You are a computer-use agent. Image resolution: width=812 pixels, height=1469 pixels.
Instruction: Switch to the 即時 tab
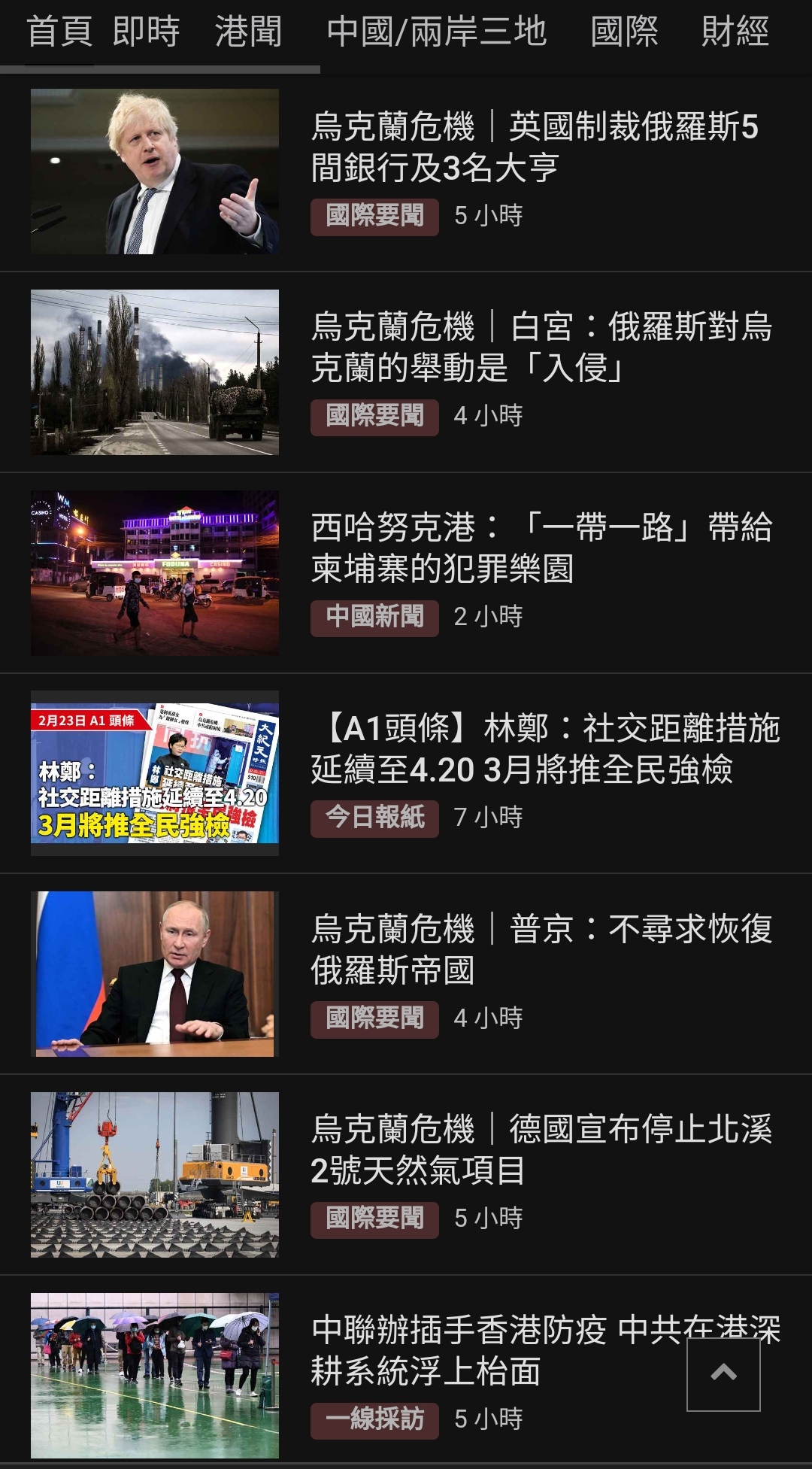pos(147,32)
